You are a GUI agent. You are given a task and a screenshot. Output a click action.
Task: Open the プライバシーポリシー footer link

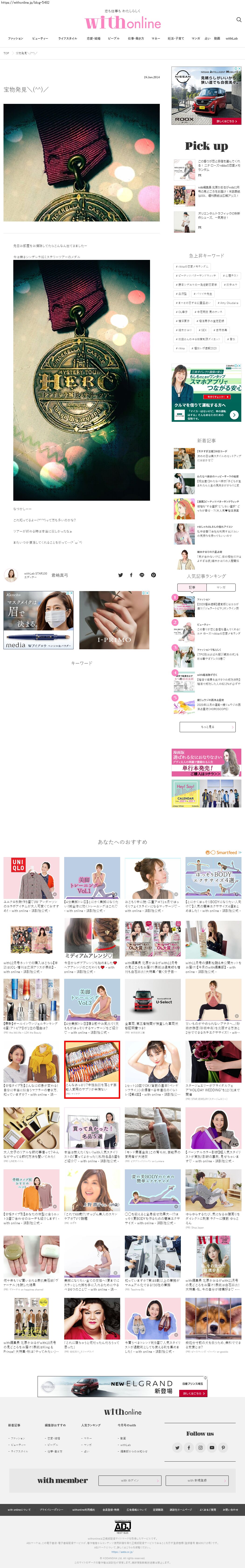click(51, 1510)
